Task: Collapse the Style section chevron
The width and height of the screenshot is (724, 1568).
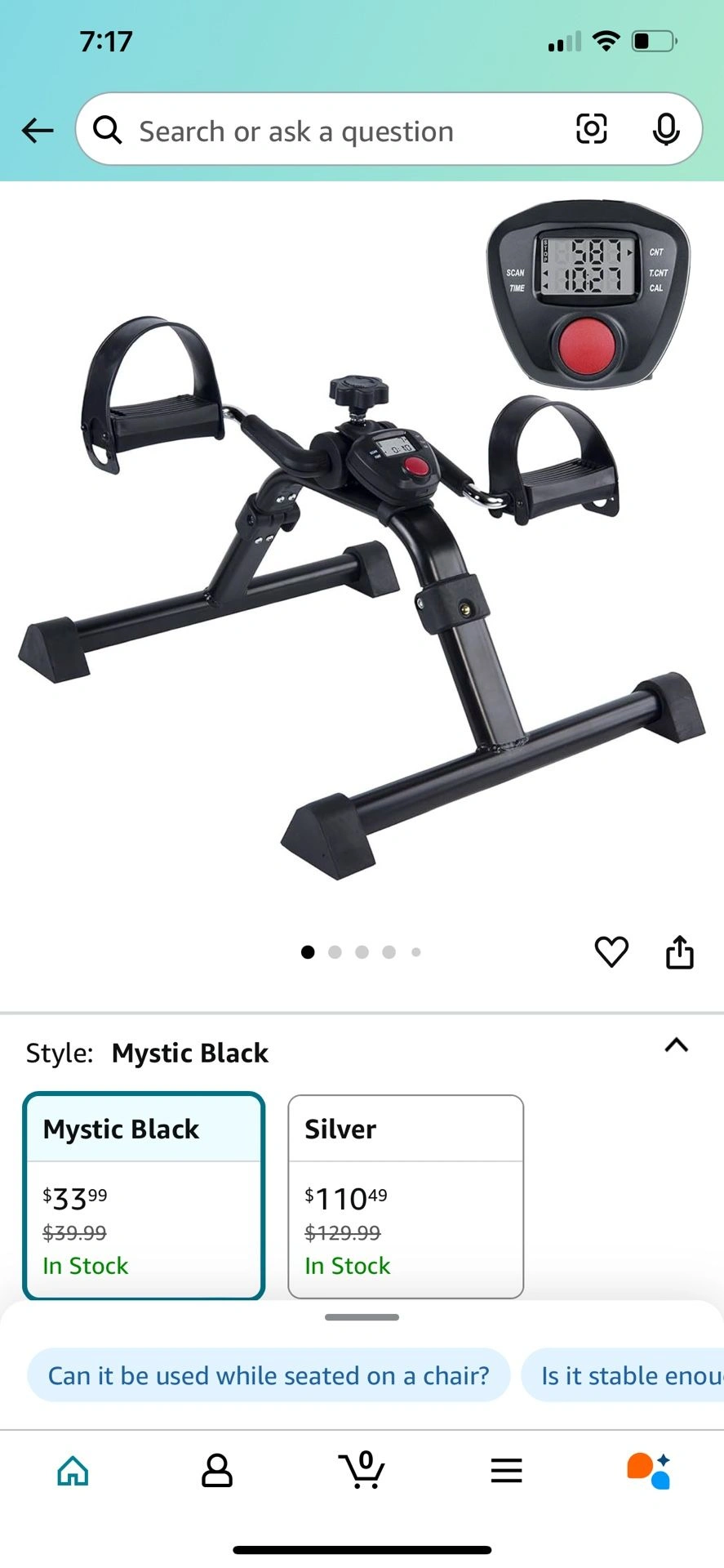Action: 676,1045
